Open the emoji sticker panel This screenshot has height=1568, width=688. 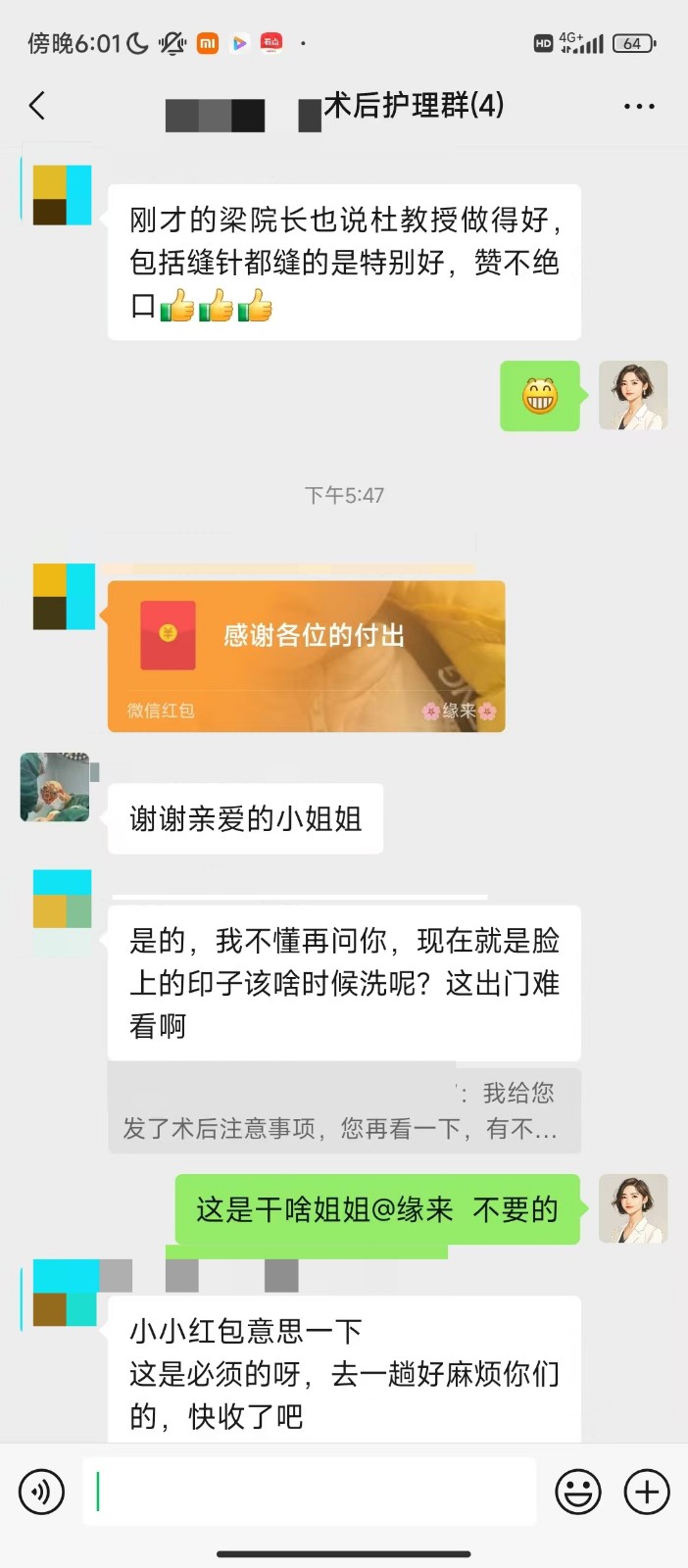[578, 1493]
